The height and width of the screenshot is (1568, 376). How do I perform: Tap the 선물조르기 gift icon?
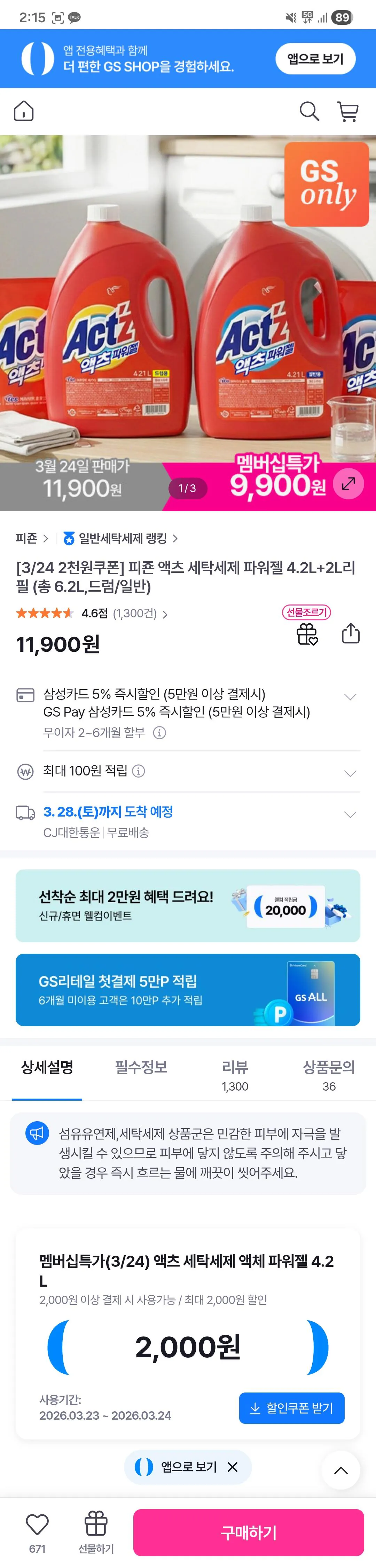307,634
